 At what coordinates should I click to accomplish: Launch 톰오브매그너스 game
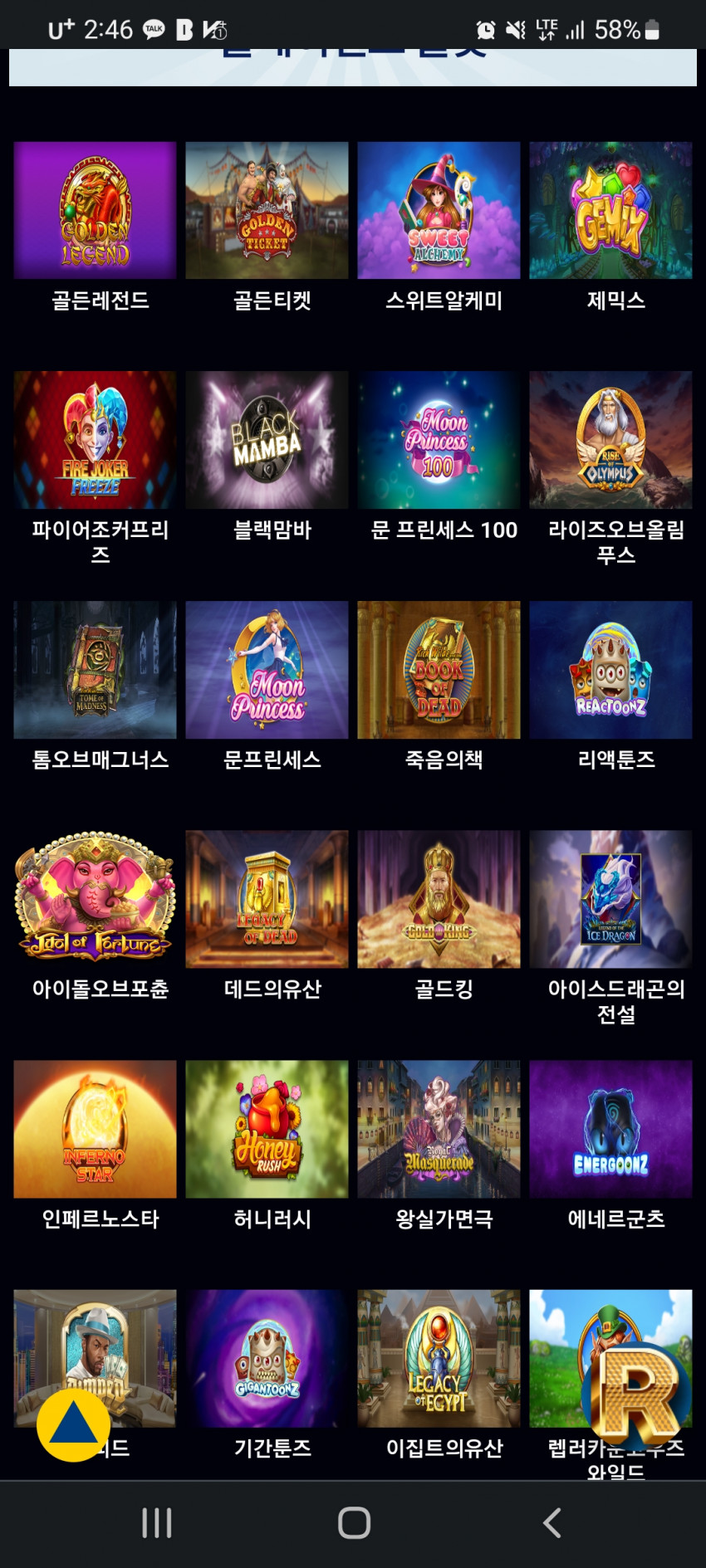coord(95,670)
